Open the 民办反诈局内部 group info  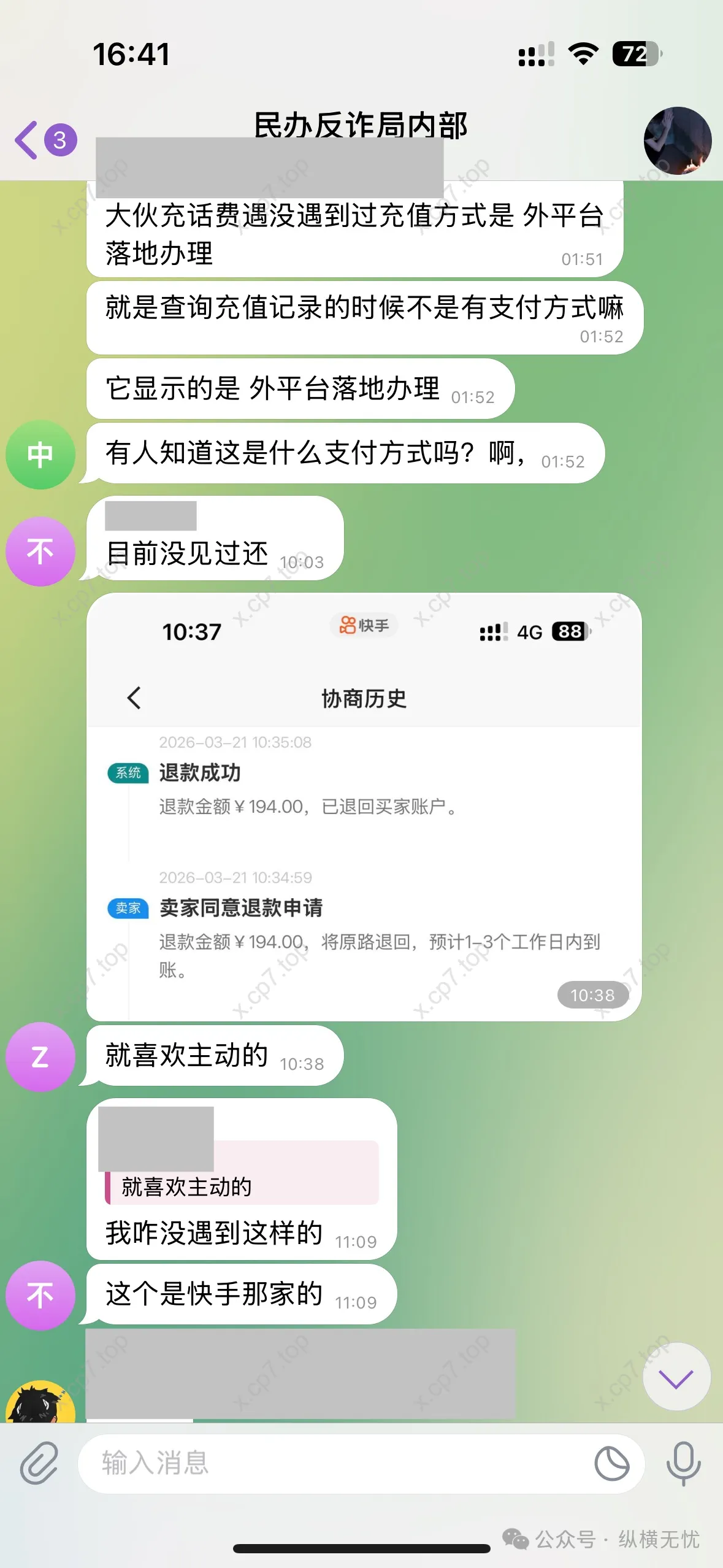tap(361, 126)
